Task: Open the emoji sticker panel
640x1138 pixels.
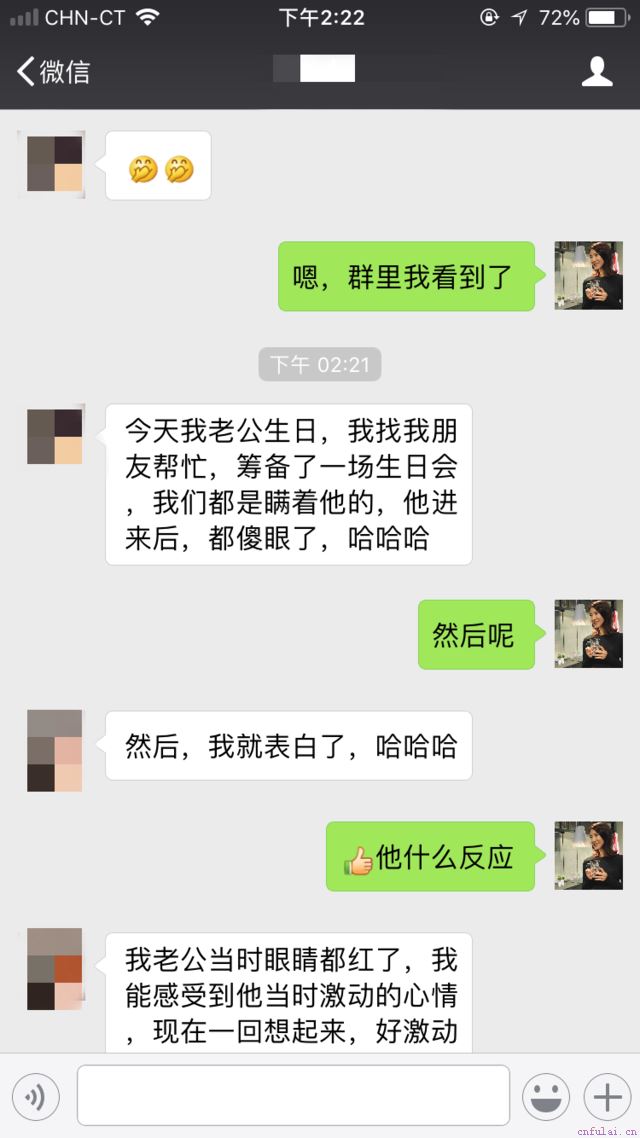Action: click(x=546, y=1097)
